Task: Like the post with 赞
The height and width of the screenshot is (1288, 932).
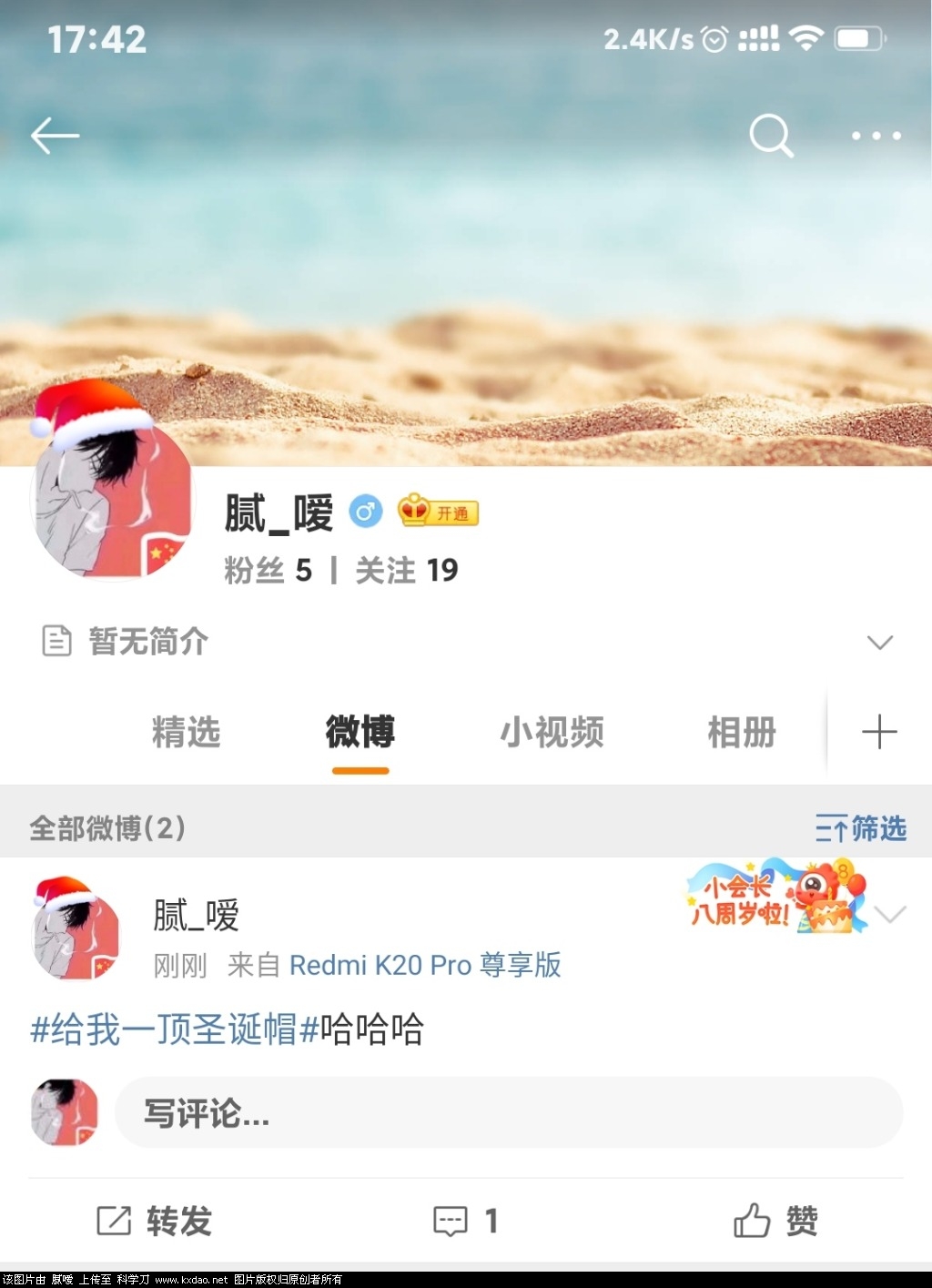Action: (776, 1221)
